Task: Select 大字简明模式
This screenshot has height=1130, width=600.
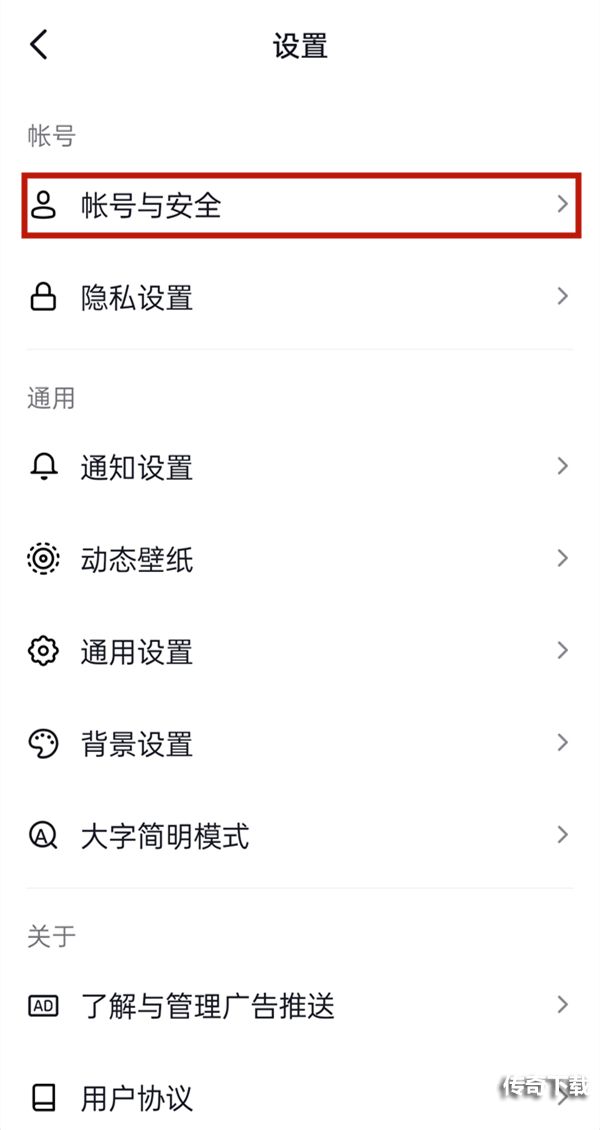Action: point(300,836)
